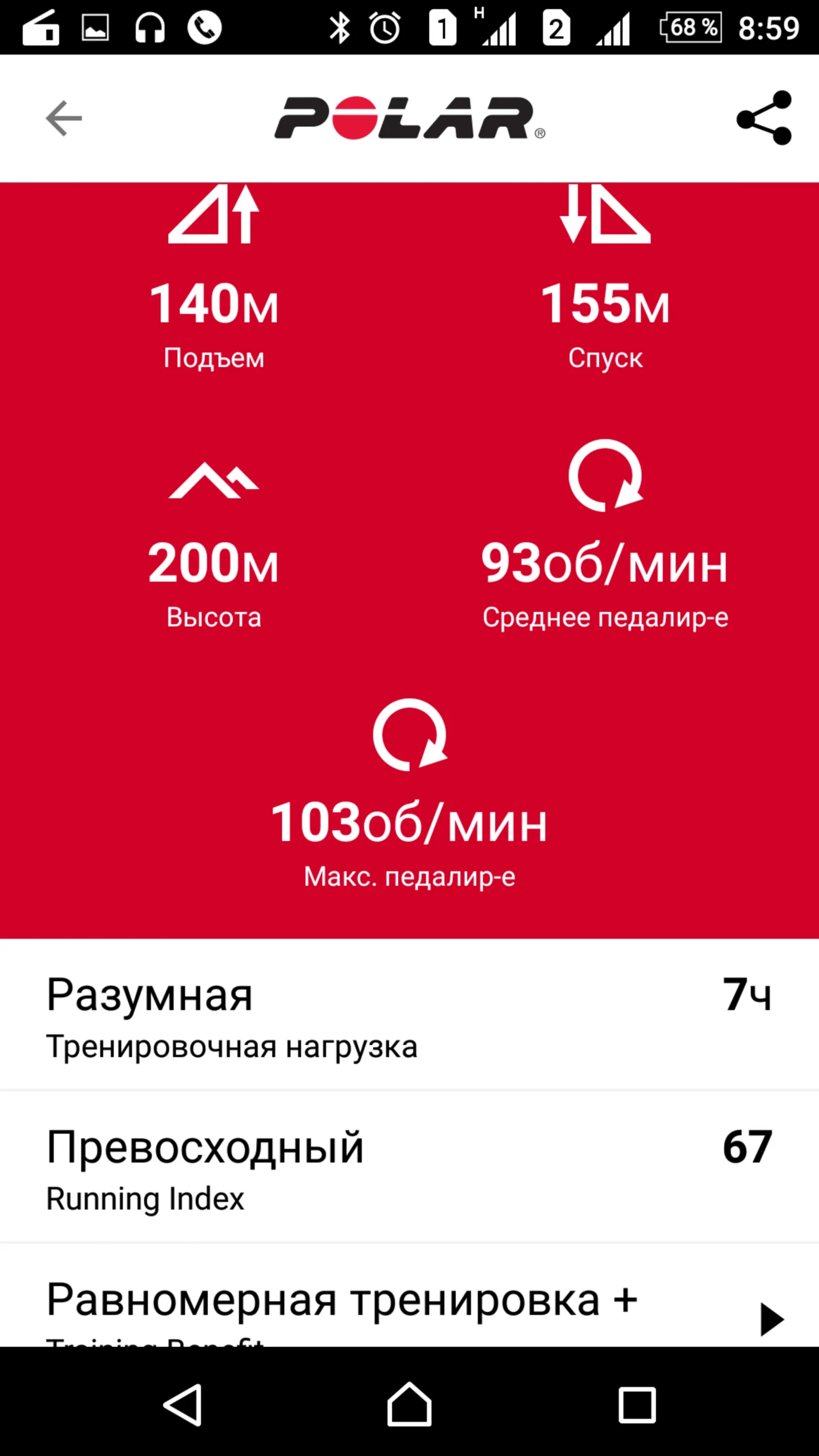Screen dimensions: 819x1456
Task: Expand the Равномерная тренировка + benefit arrow
Action: (x=772, y=1319)
